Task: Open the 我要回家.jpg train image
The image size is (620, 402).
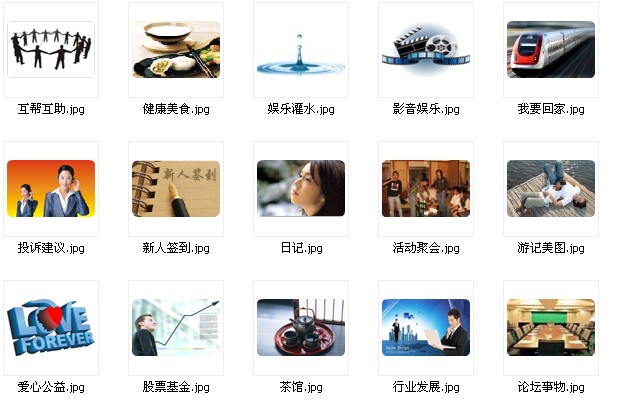Action: 551,49
